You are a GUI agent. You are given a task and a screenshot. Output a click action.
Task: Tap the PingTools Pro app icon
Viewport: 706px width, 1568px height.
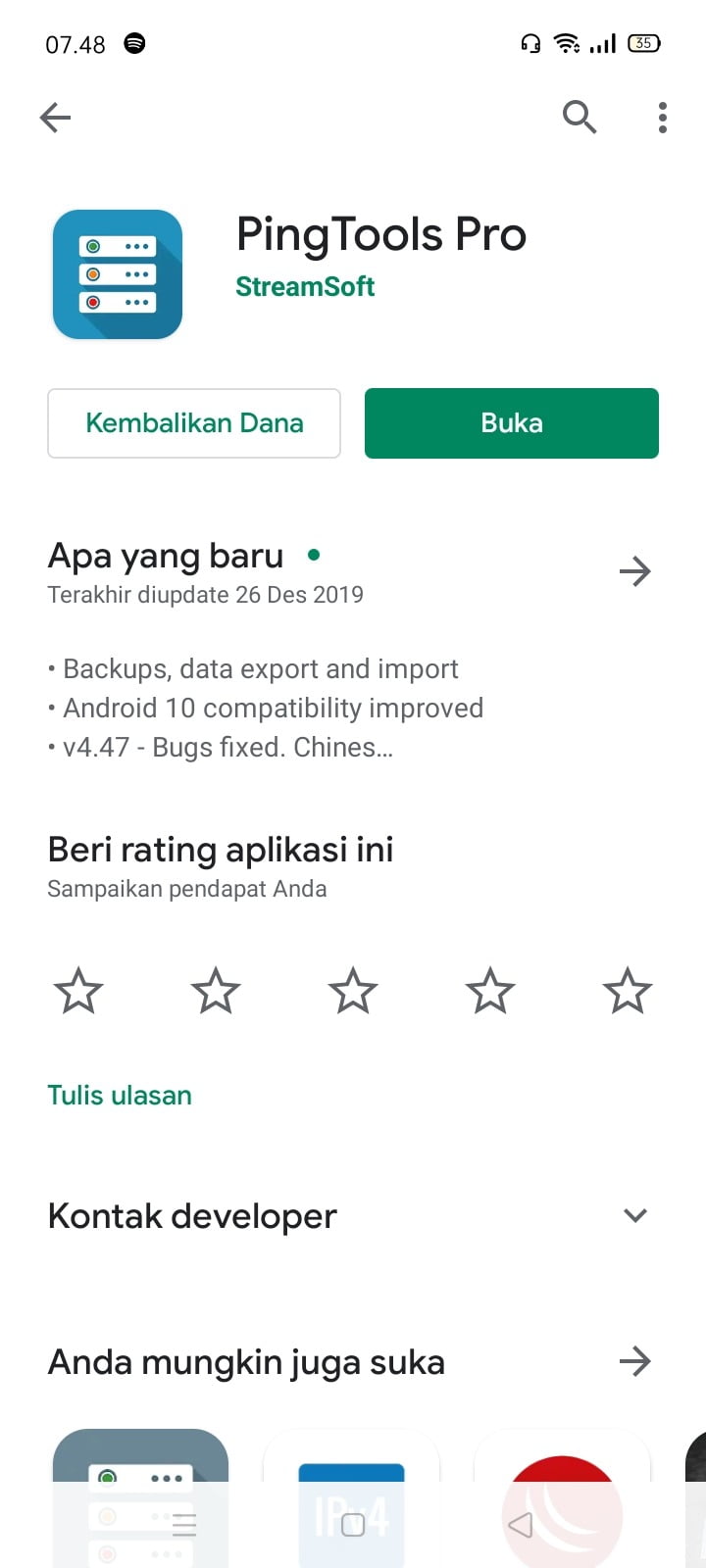118,273
